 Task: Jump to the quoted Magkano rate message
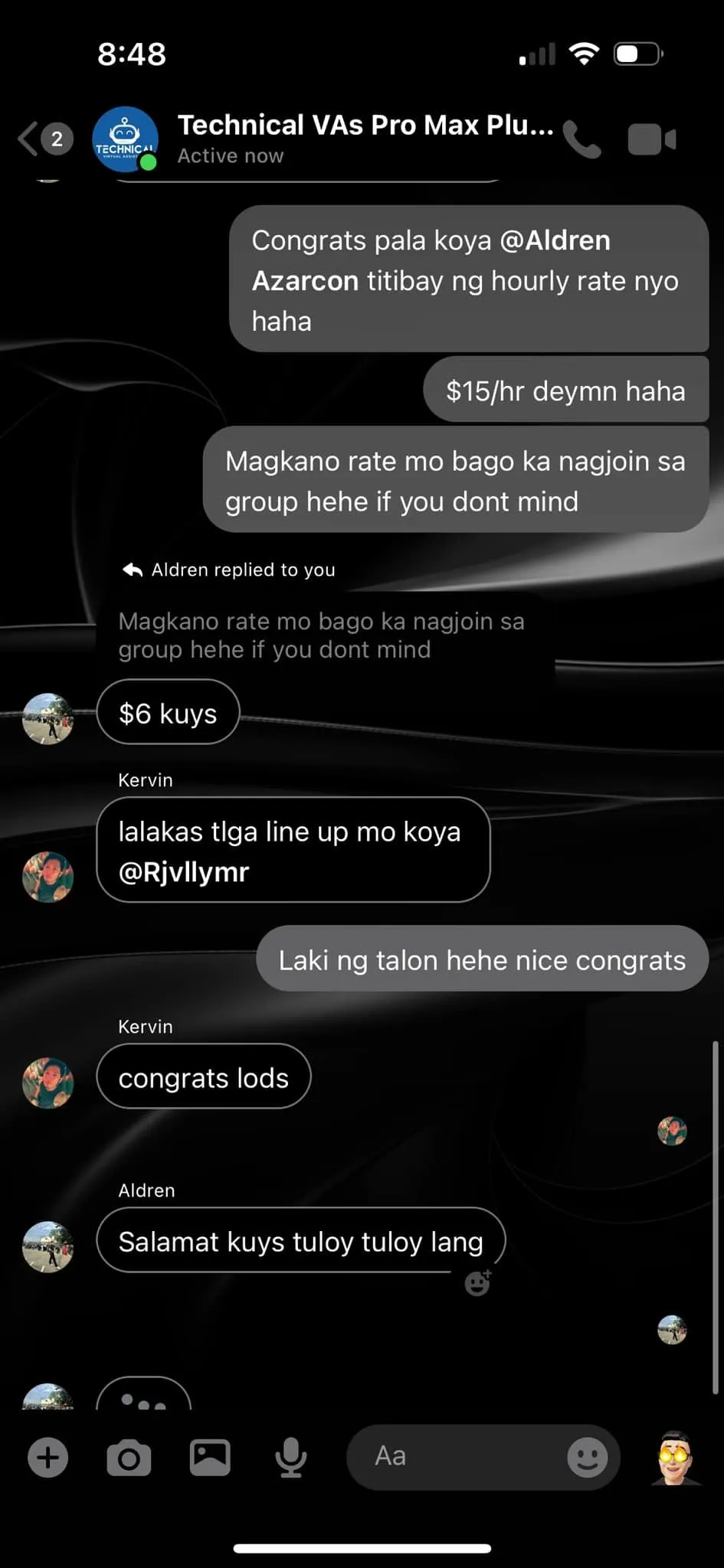click(x=322, y=635)
